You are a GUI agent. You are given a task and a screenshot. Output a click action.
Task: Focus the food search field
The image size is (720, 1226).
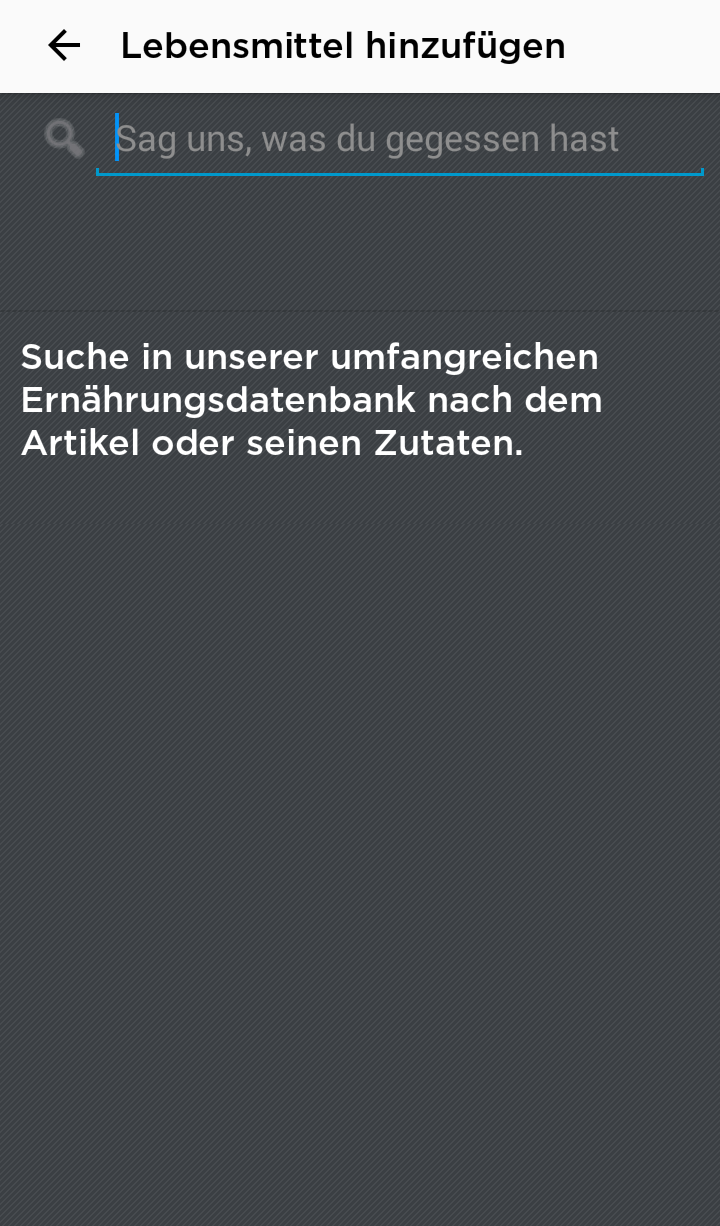(x=400, y=140)
